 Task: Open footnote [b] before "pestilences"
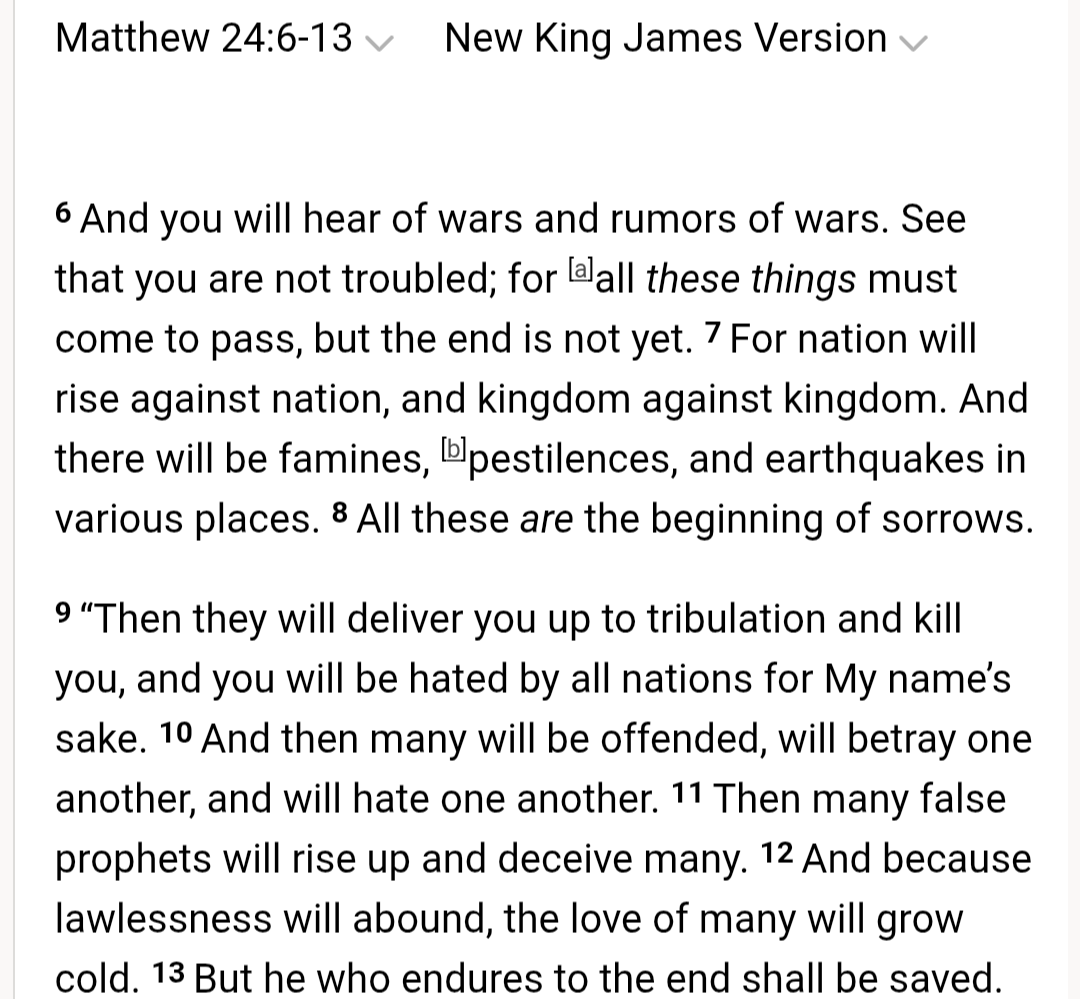pyautogui.click(x=452, y=450)
